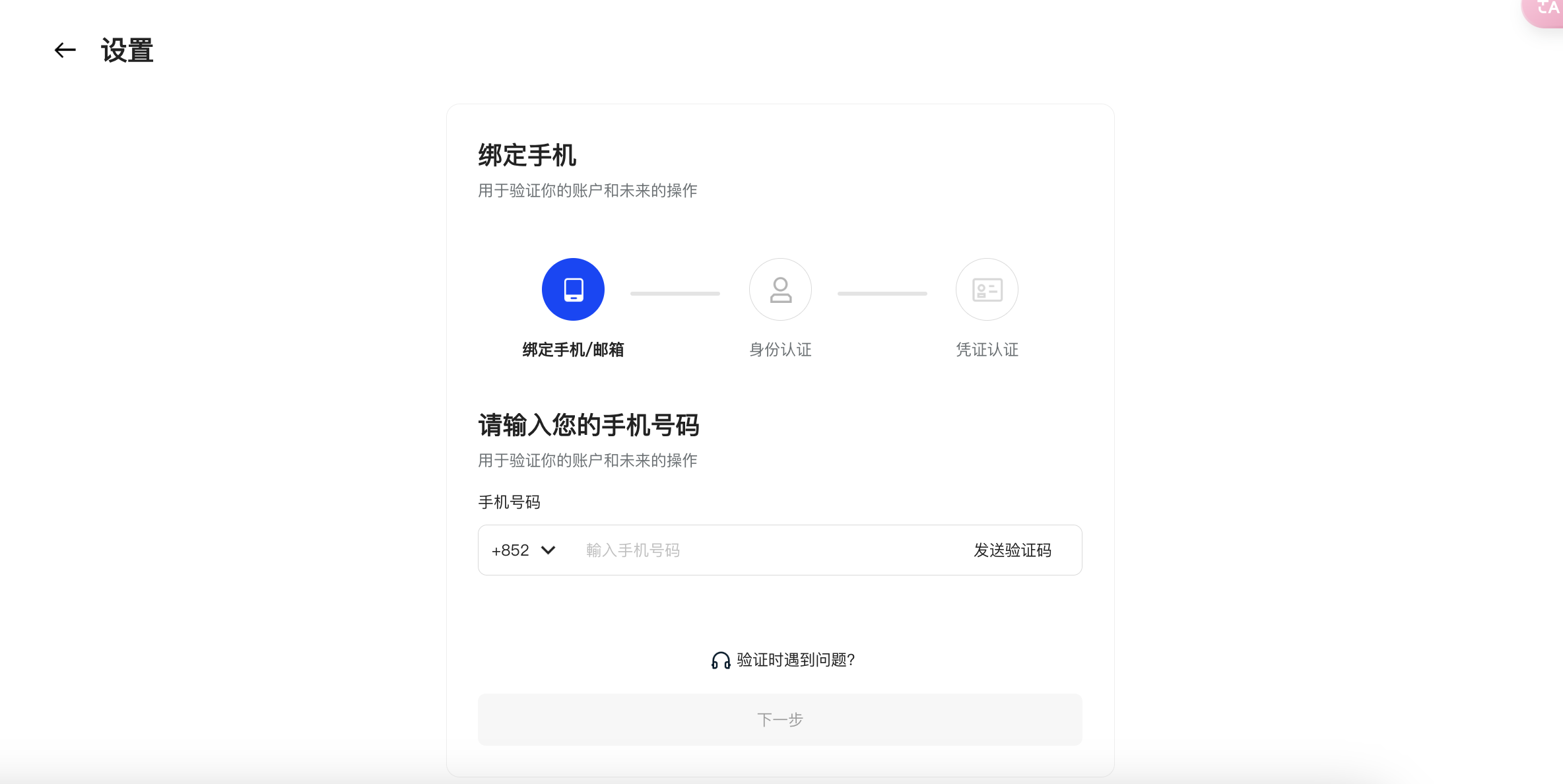Open the 验证时遇到问题? help link

(783, 660)
